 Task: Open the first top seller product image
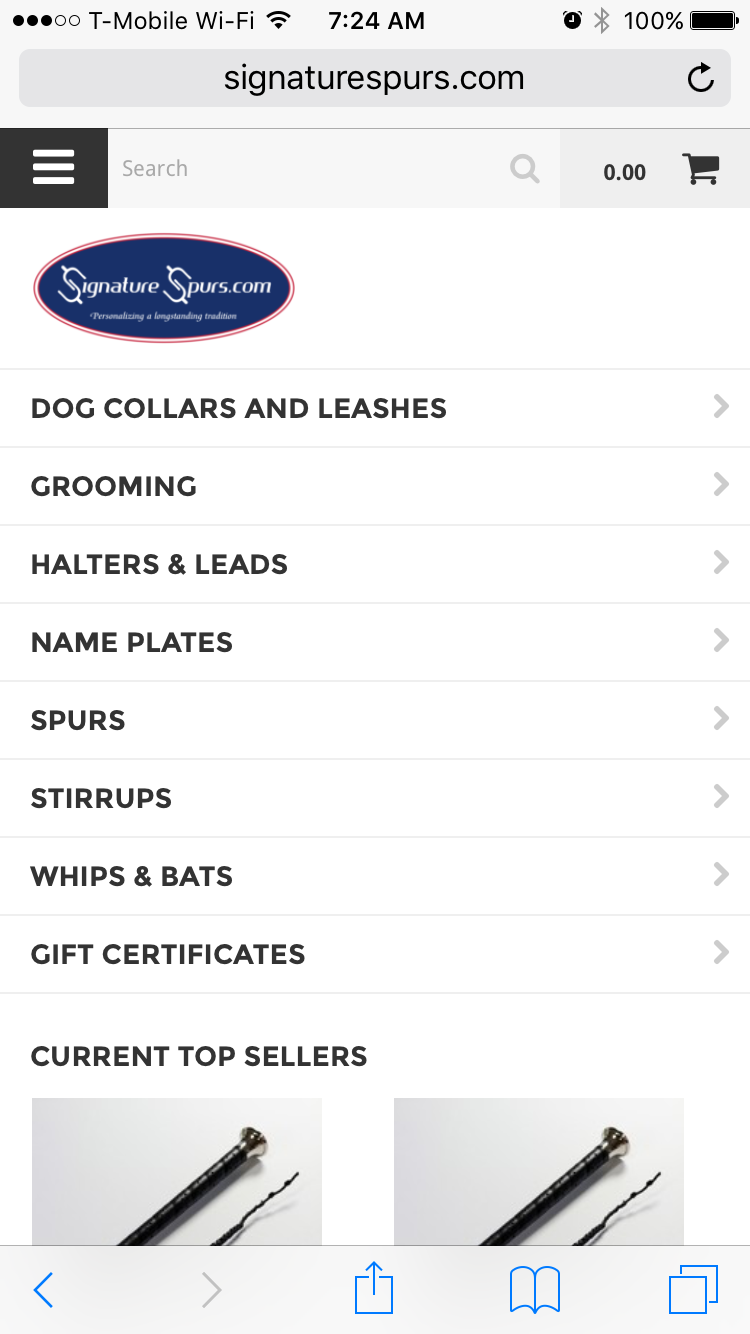pos(177,1170)
